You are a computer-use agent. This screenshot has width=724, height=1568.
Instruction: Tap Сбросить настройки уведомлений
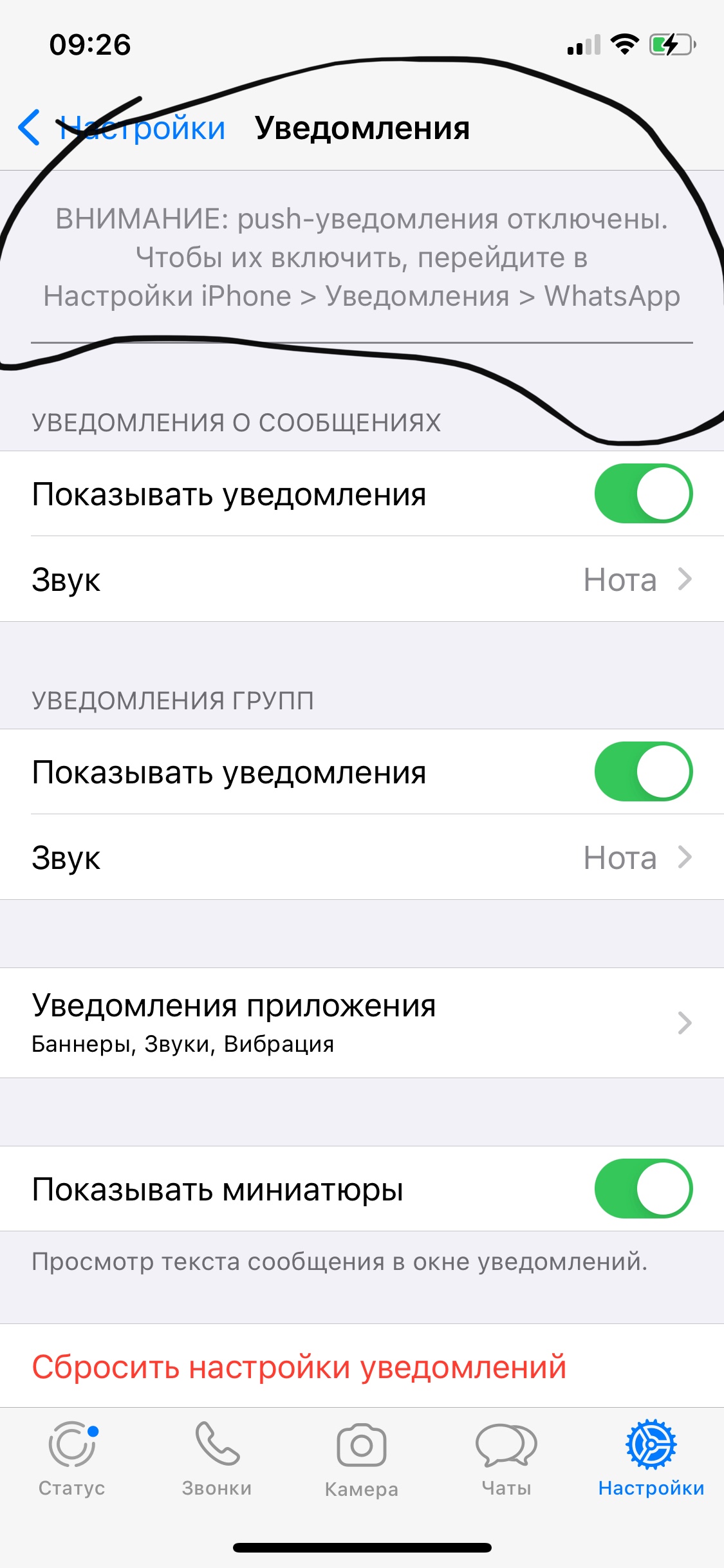tap(299, 1366)
